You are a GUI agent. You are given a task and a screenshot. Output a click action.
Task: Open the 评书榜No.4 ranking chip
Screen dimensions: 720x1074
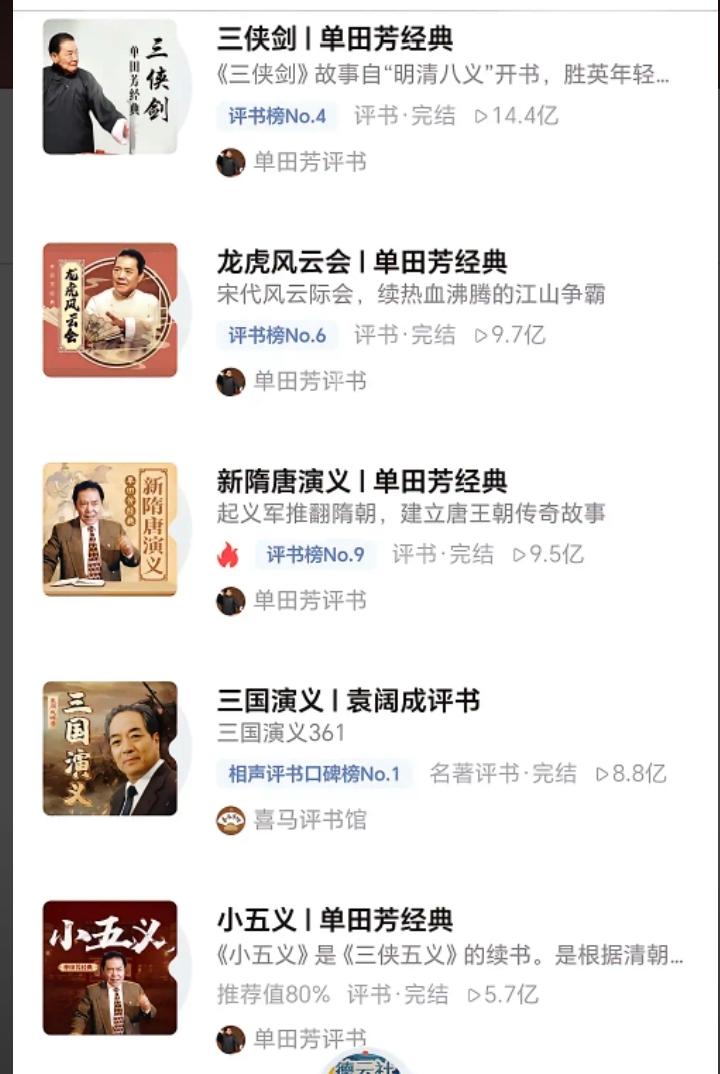click(x=277, y=116)
